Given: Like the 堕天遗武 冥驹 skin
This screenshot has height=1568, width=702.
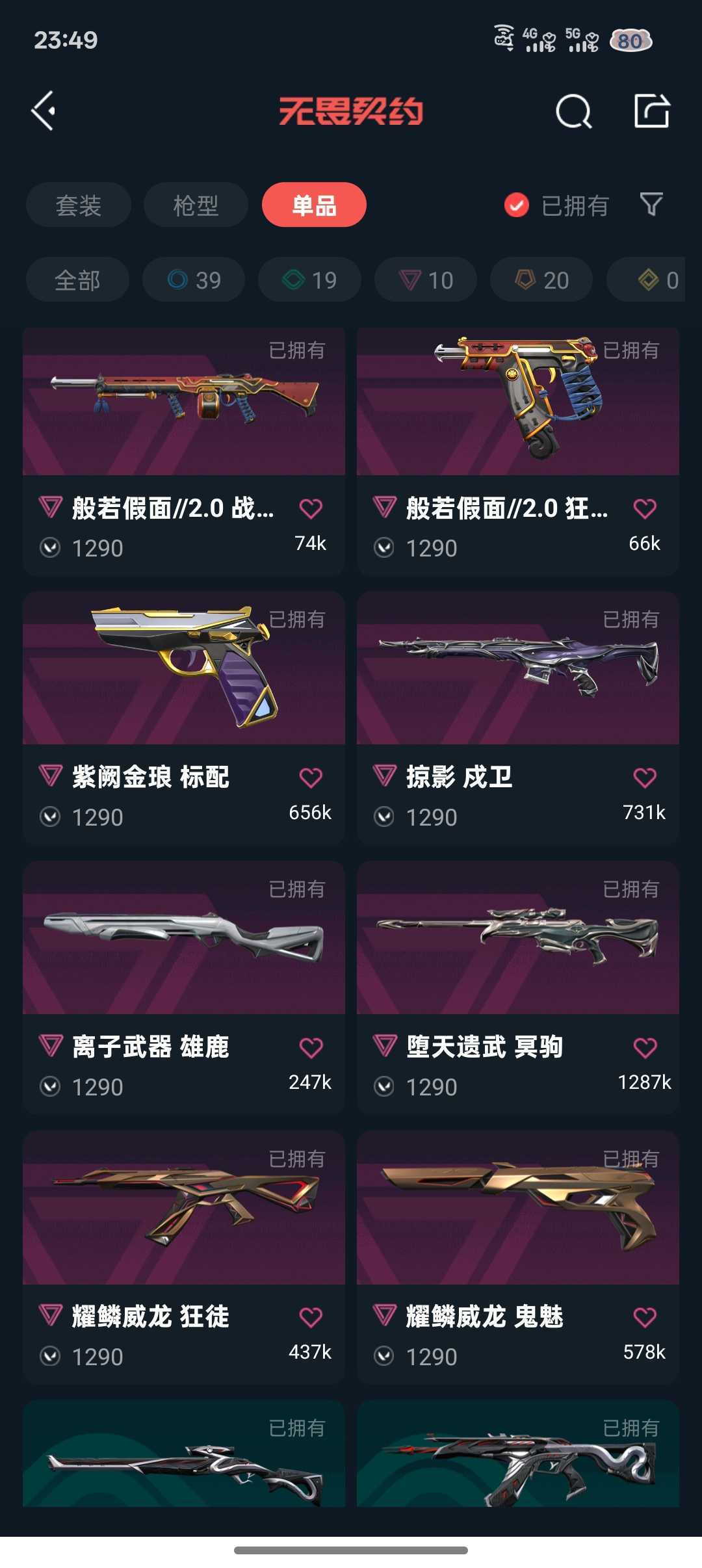Looking at the screenshot, I should [645, 1047].
